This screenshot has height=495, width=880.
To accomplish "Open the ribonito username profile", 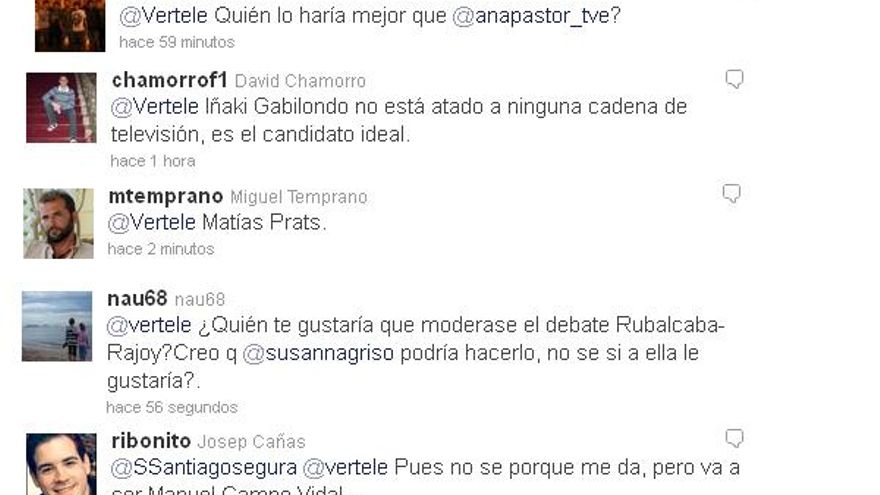I will click(x=151, y=441).
